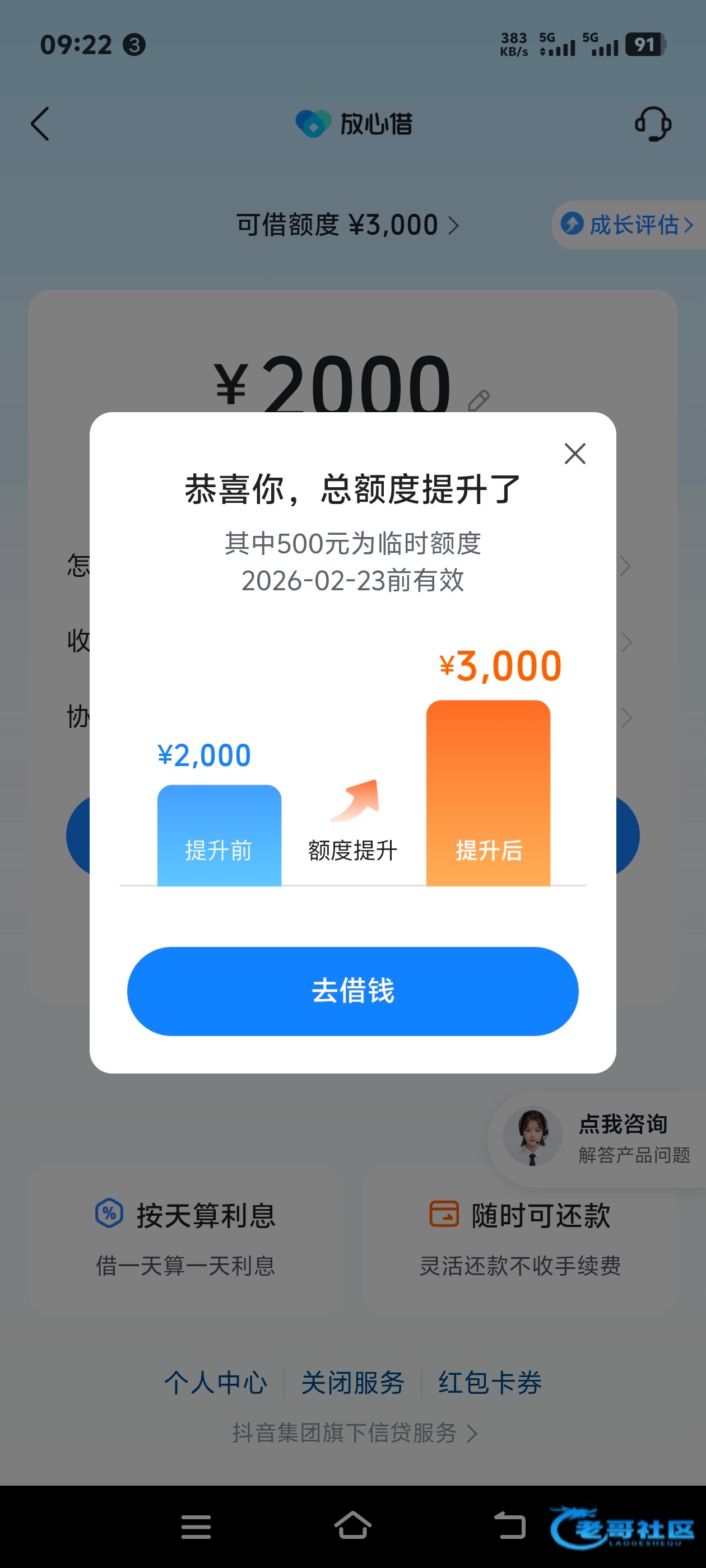Screen dimensions: 706x1568
Task: Open 红包卡券 coupons link
Action: coord(490,1382)
